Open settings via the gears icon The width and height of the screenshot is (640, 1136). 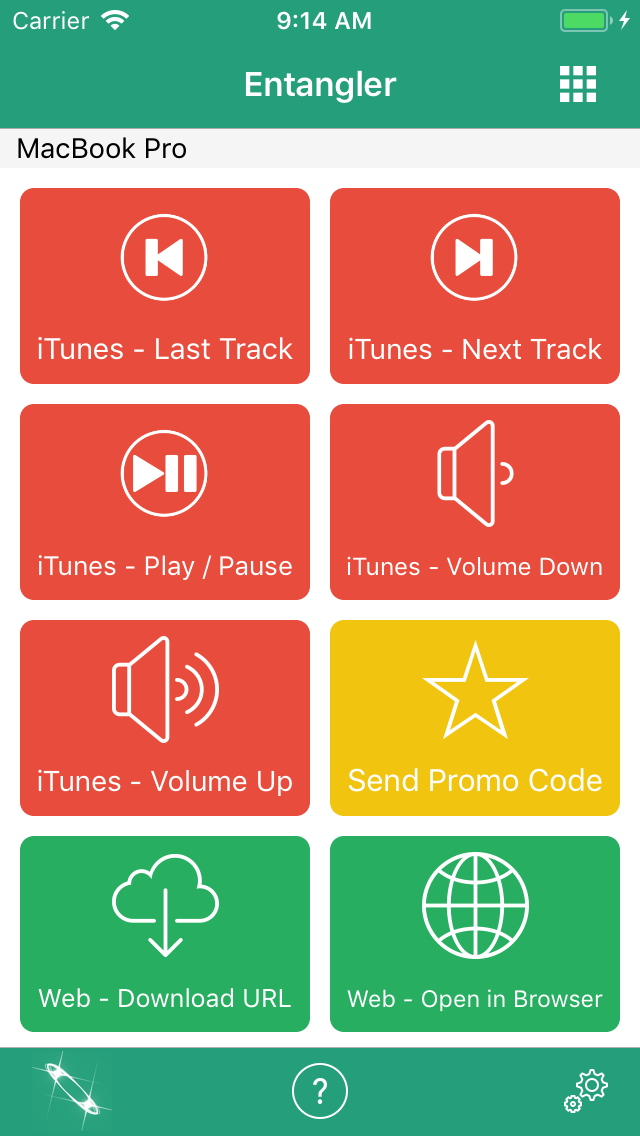pyautogui.click(x=586, y=1092)
